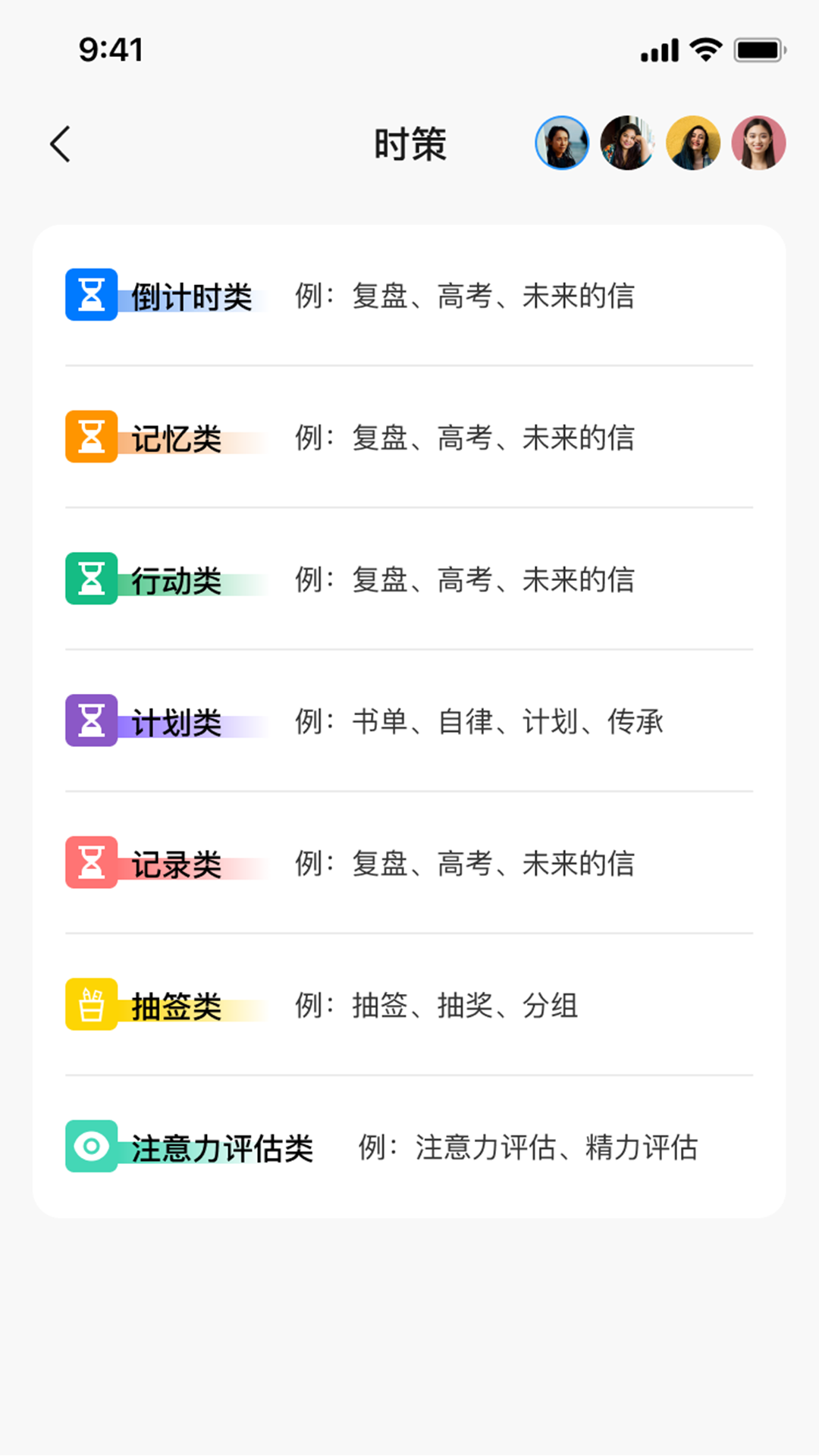Click the 例：抽签、抽奖、分组 example text
The height and width of the screenshot is (1456, 819).
coord(438,1006)
